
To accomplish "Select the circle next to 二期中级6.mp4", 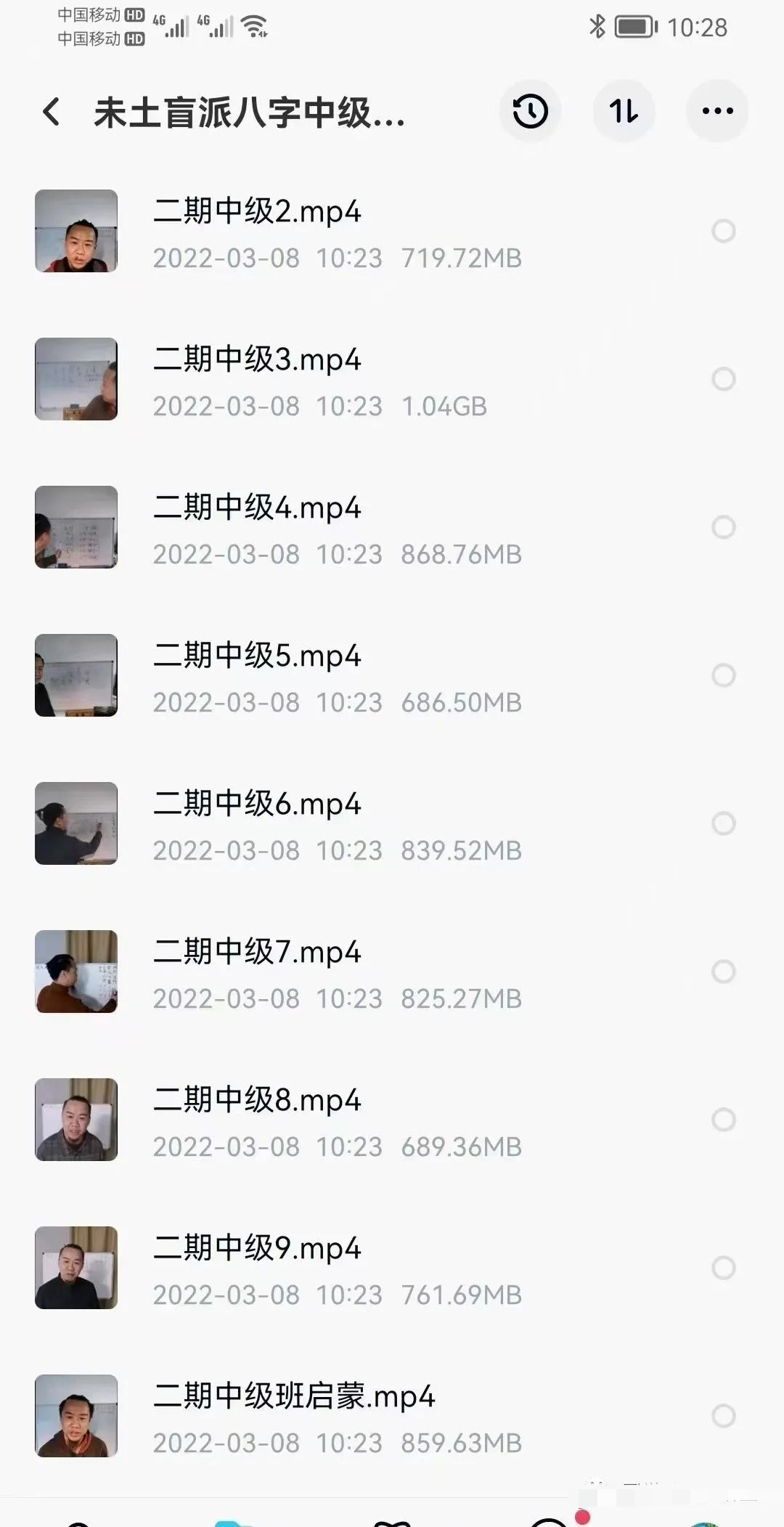I will click(723, 823).
